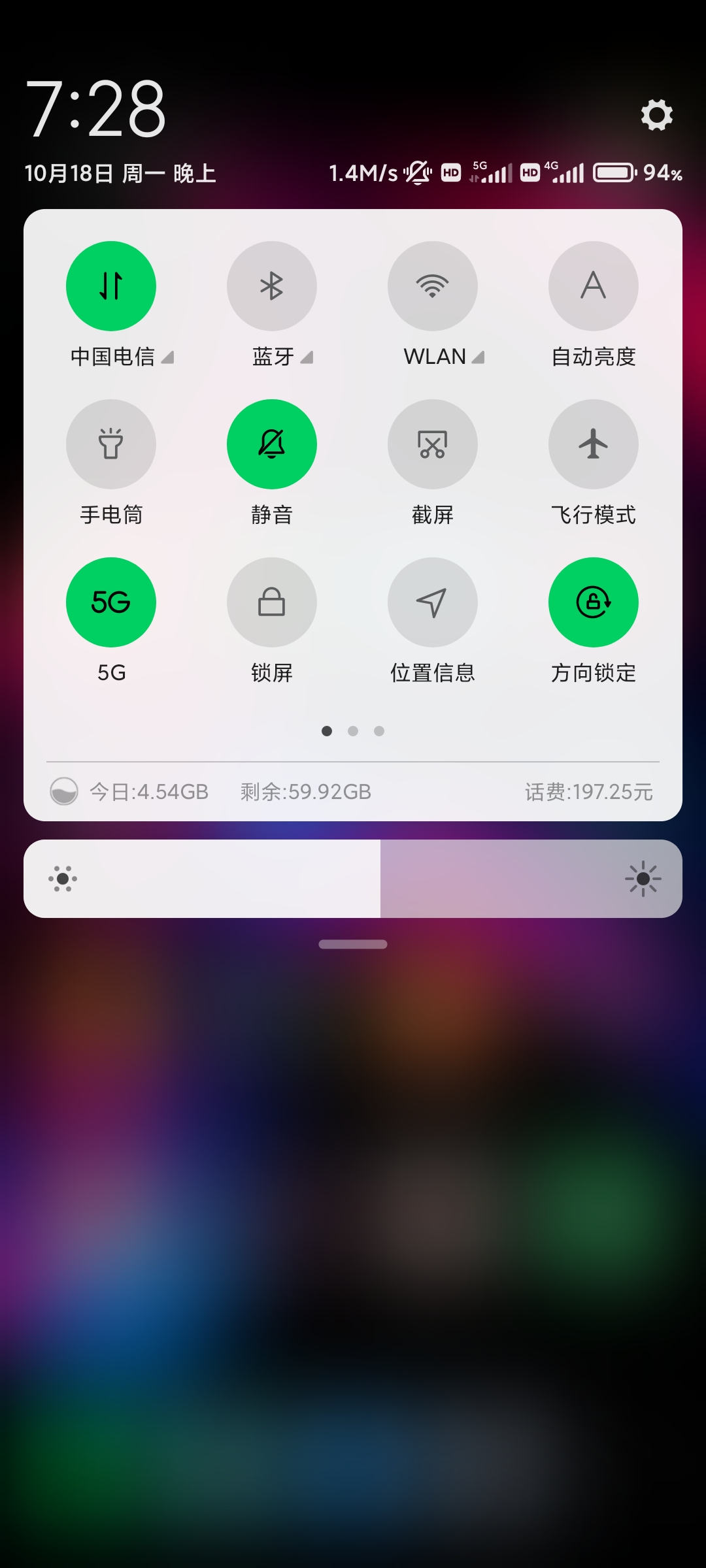Tap the brightness slider bar
The width and height of the screenshot is (706, 1568).
click(x=353, y=879)
